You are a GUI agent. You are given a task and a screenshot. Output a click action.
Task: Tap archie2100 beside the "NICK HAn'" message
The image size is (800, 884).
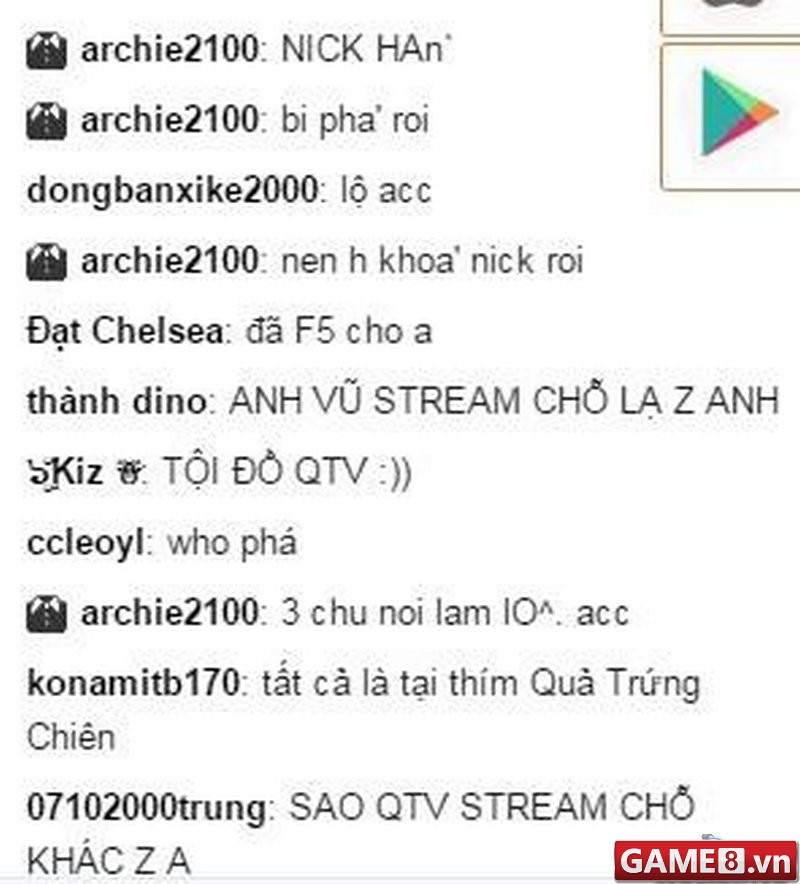point(168,49)
